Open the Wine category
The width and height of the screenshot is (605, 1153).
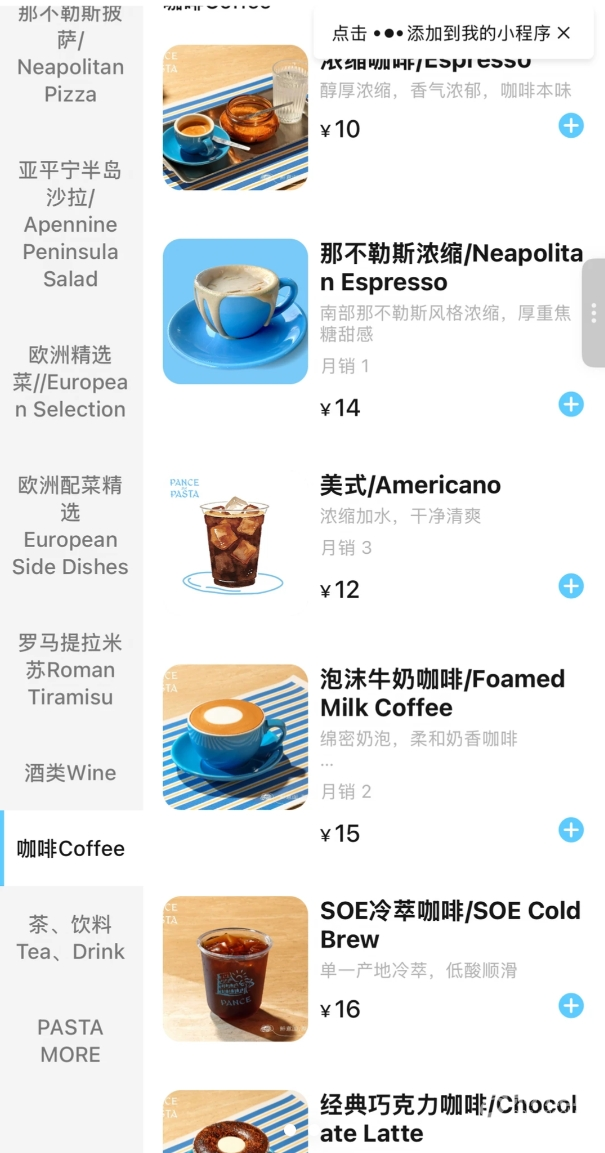point(71,773)
